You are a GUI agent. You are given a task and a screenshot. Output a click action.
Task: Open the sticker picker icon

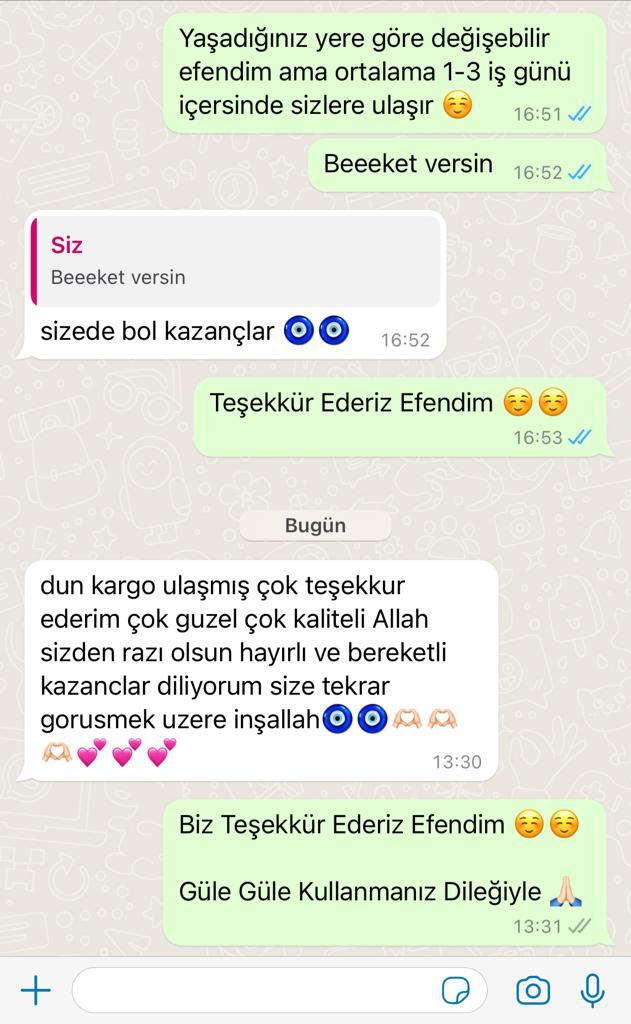pos(455,991)
